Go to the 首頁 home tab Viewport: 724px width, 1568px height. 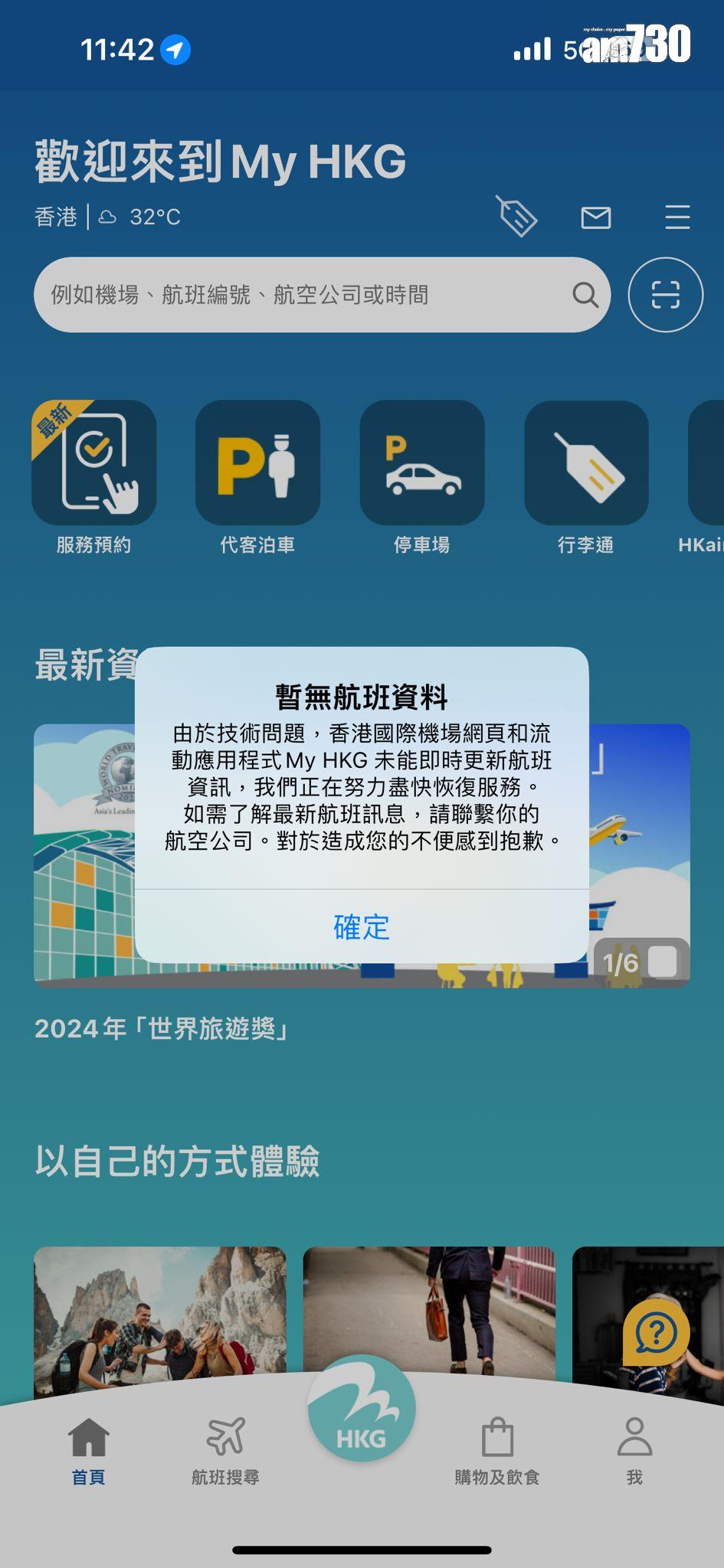(89, 1450)
